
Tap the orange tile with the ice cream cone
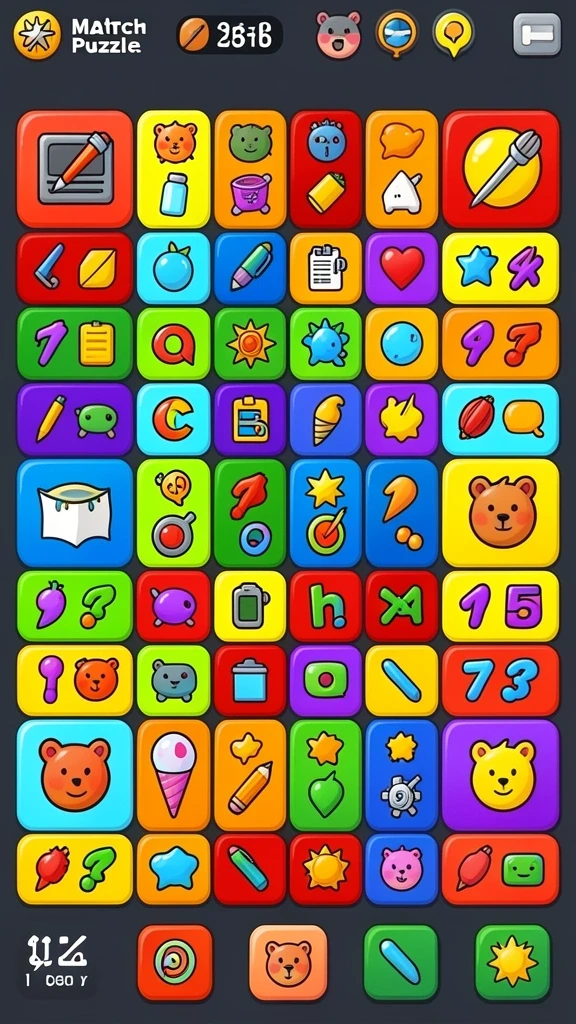tap(173, 775)
